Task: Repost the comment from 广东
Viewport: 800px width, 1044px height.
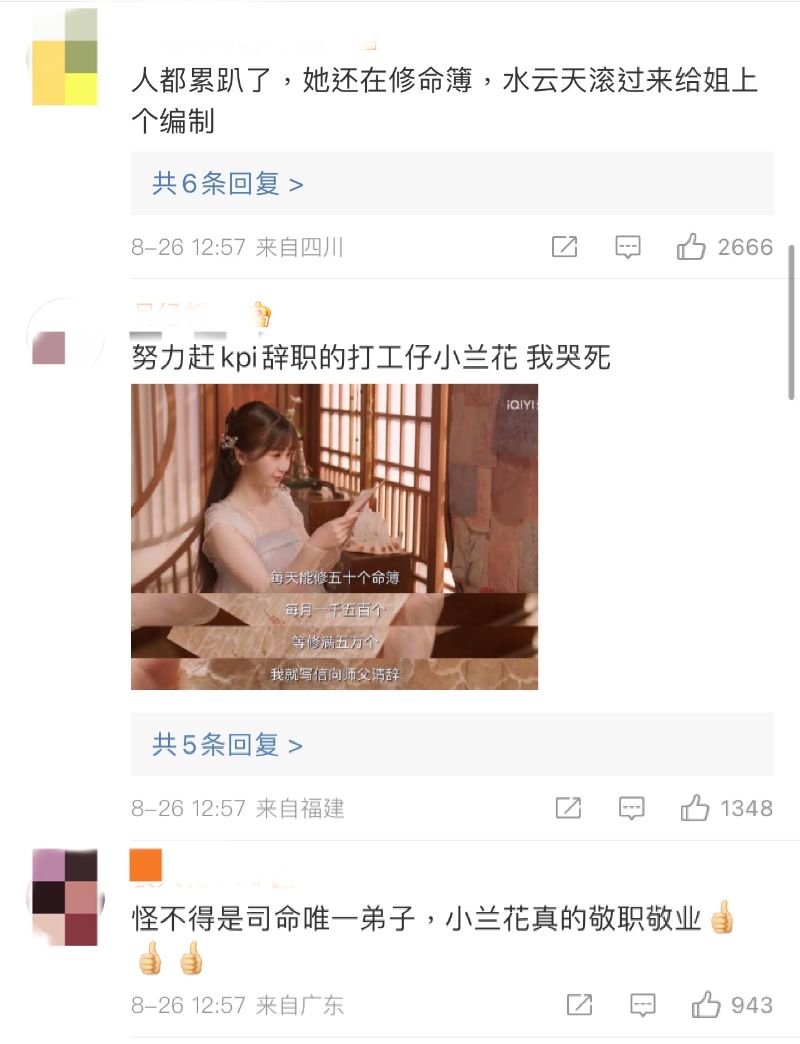Action: [x=579, y=1005]
